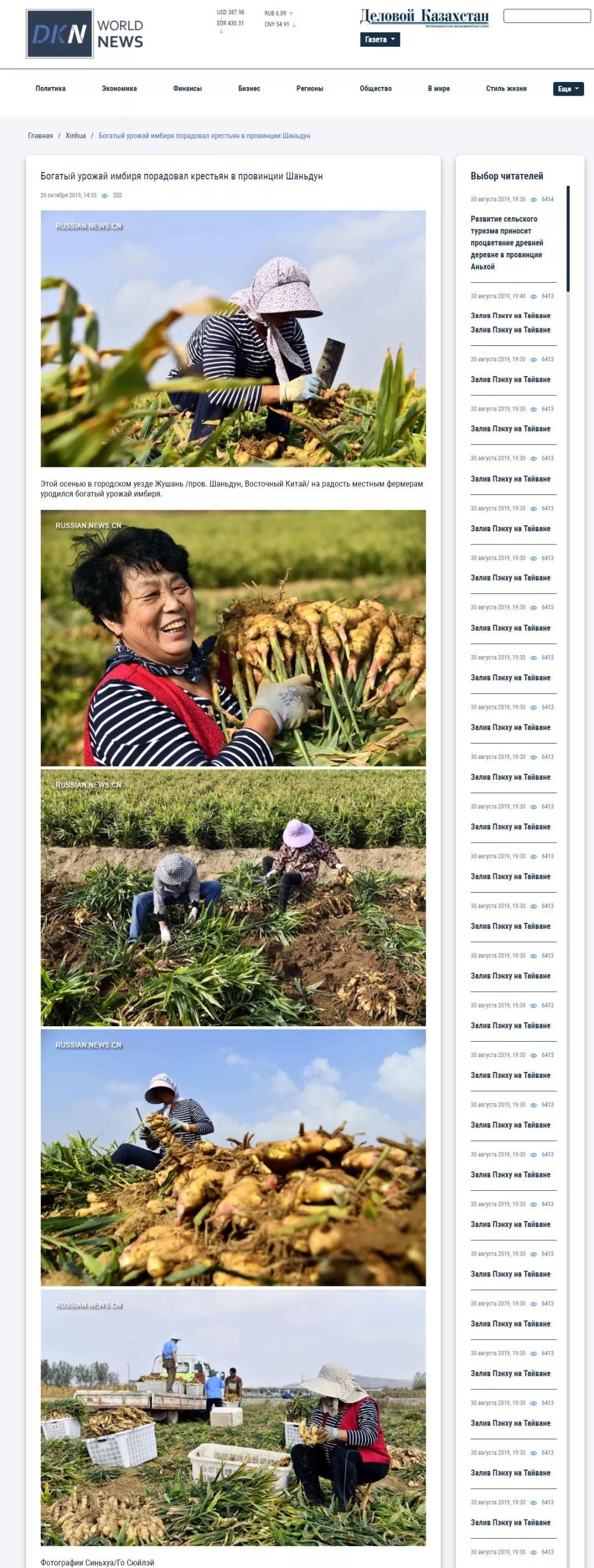Open the DKN World News homepage logo
Viewport: 594px width, 1568px height.
point(85,34)
